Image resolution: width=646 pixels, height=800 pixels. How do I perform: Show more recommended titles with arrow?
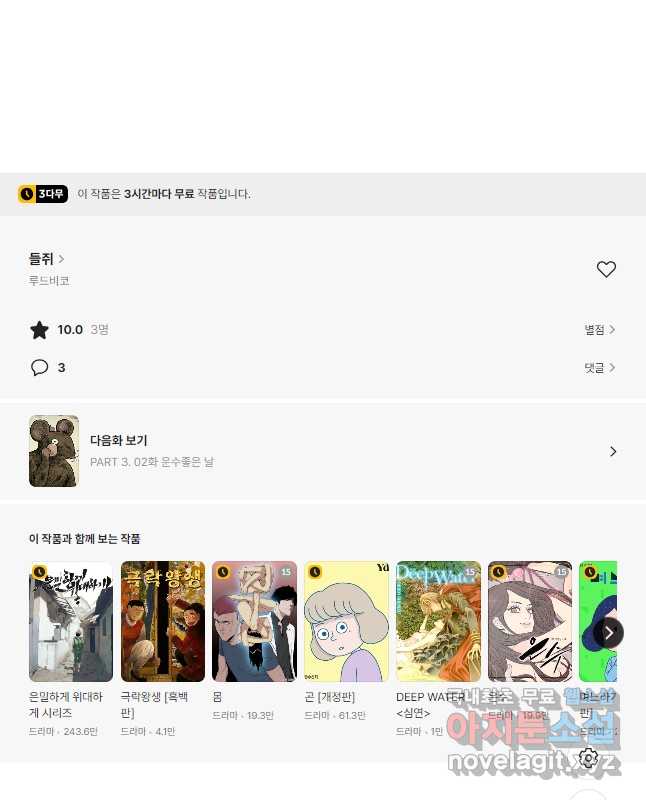608,632
